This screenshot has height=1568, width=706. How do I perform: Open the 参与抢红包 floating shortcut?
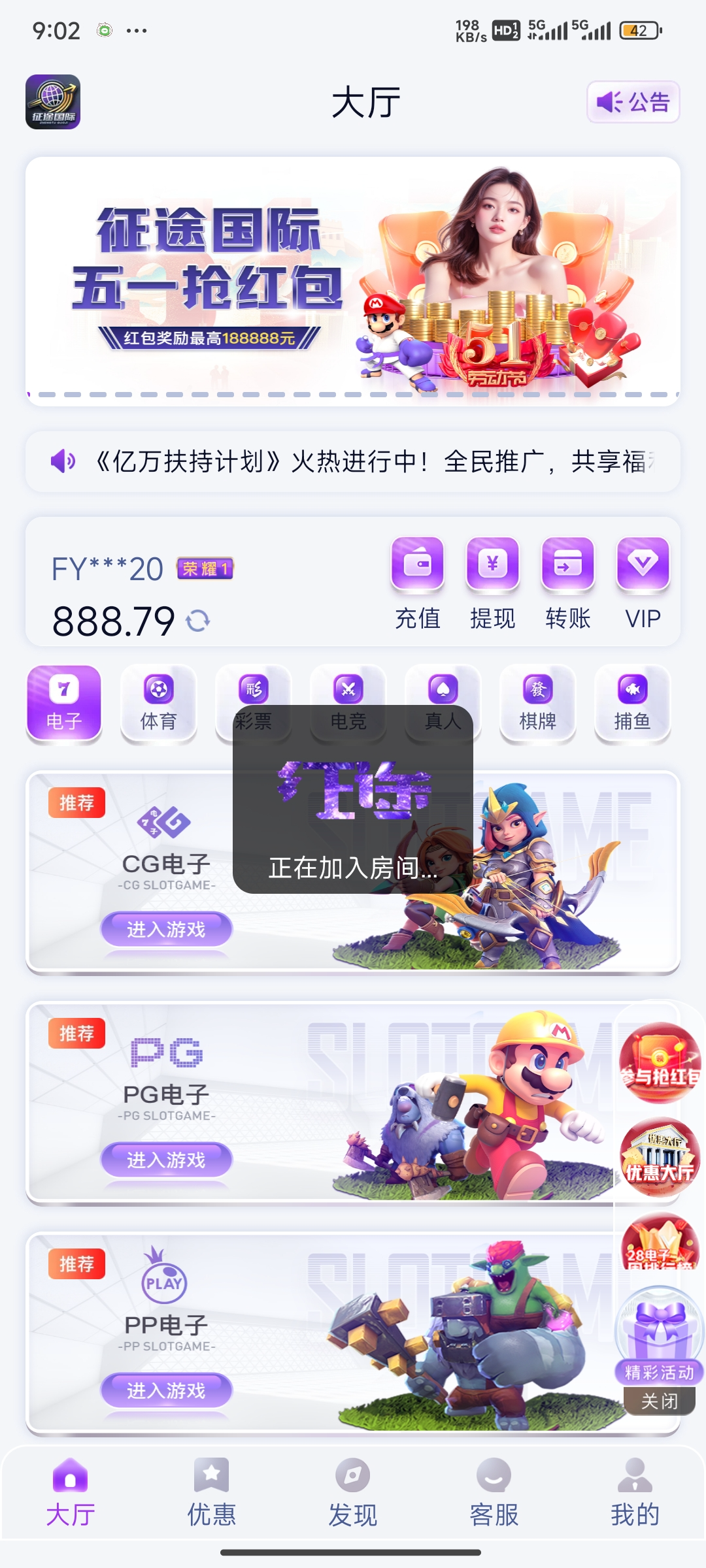660,1063
